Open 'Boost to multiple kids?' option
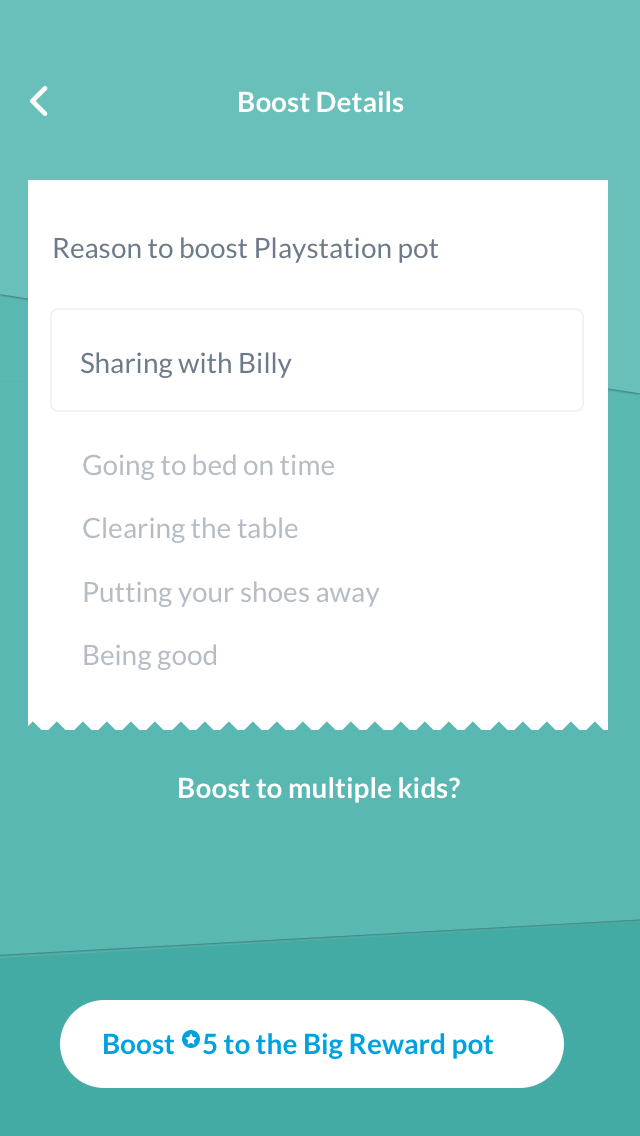The height and width of the screenshot is (1136, 640). (x=319, y=788)
